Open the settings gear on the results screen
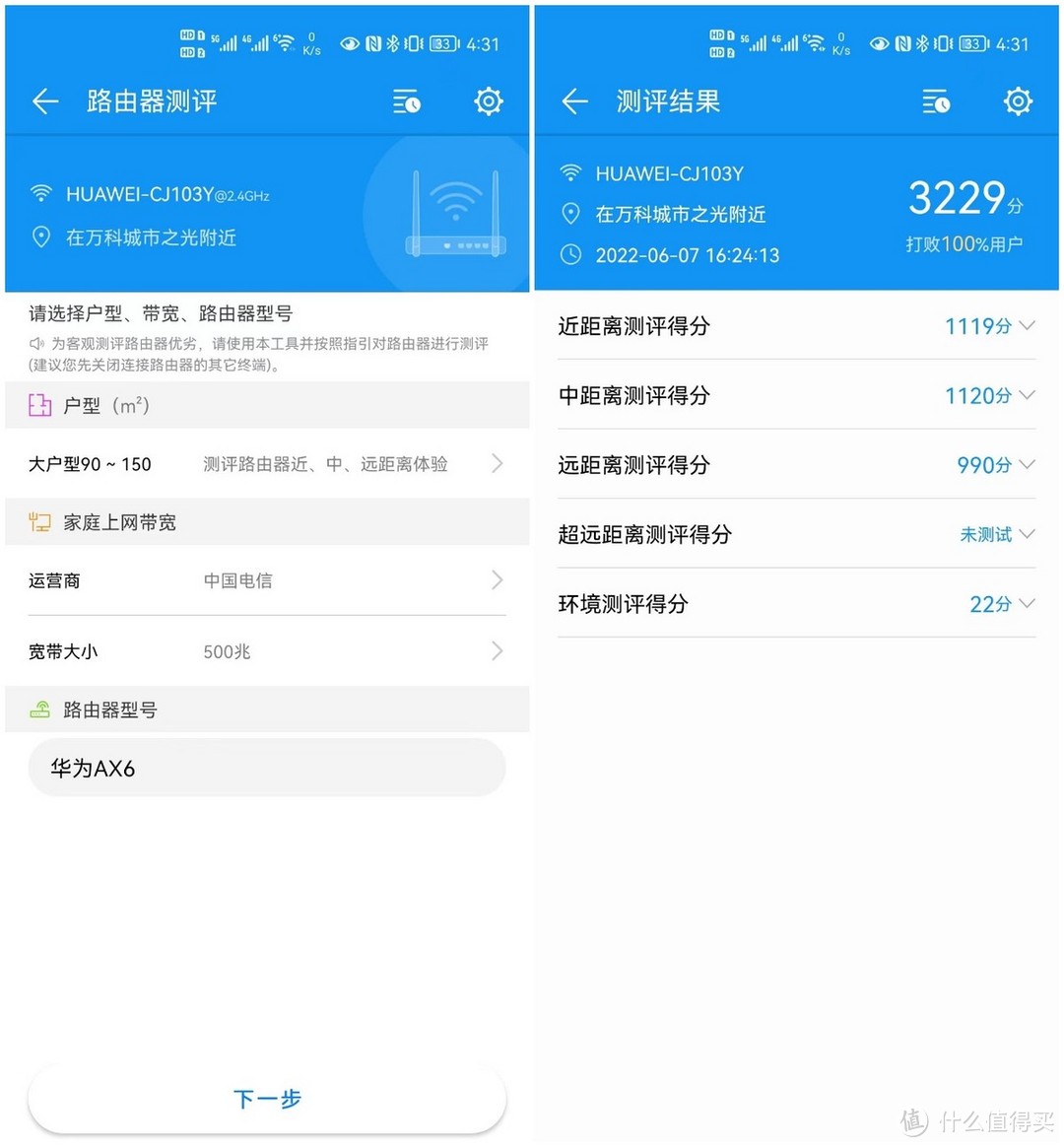This screenshot has width=1064, height=1147. 1018,101
